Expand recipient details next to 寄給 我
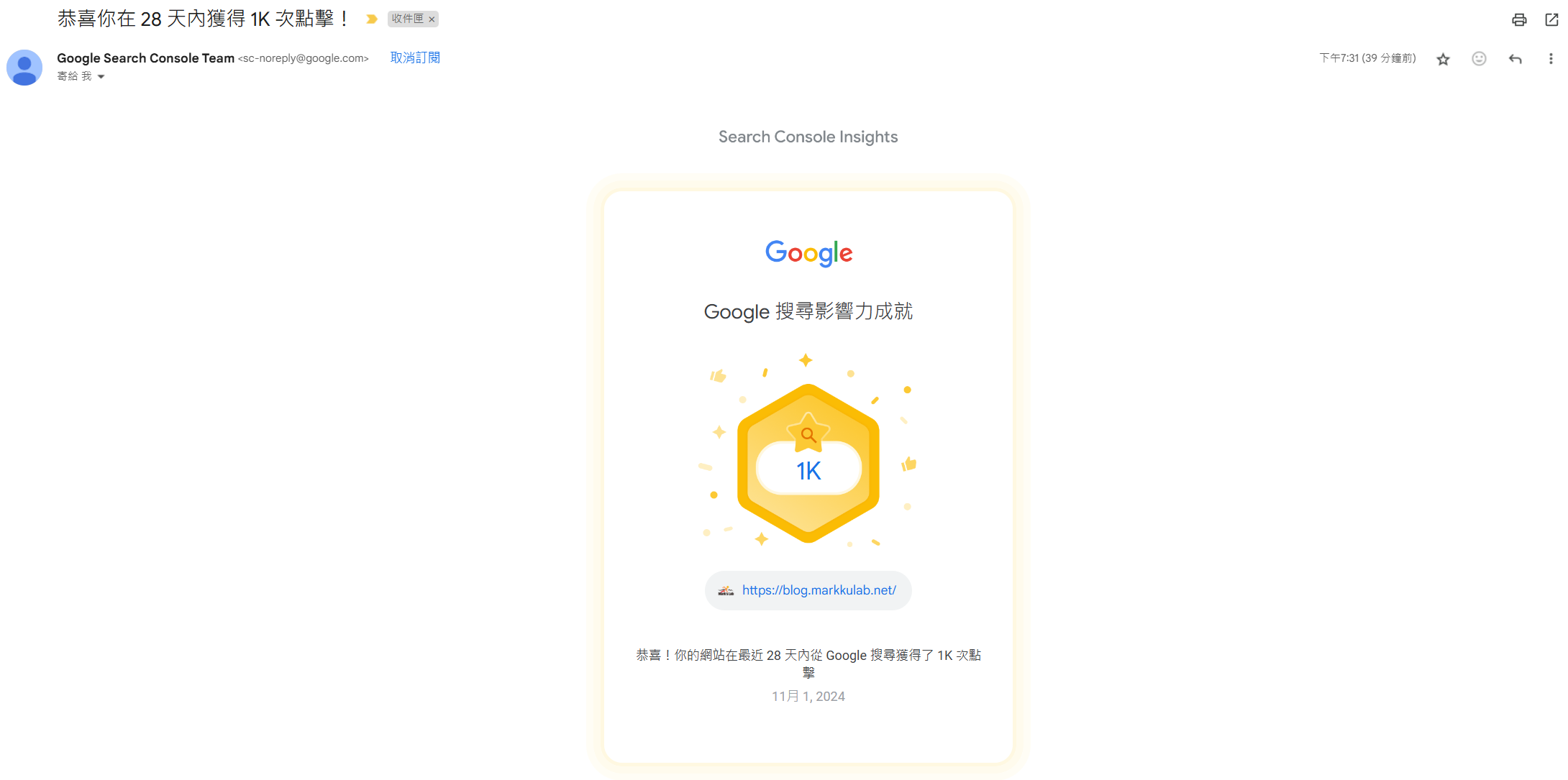The width and height of the screenshot is (1568, 780). point(101,77)
